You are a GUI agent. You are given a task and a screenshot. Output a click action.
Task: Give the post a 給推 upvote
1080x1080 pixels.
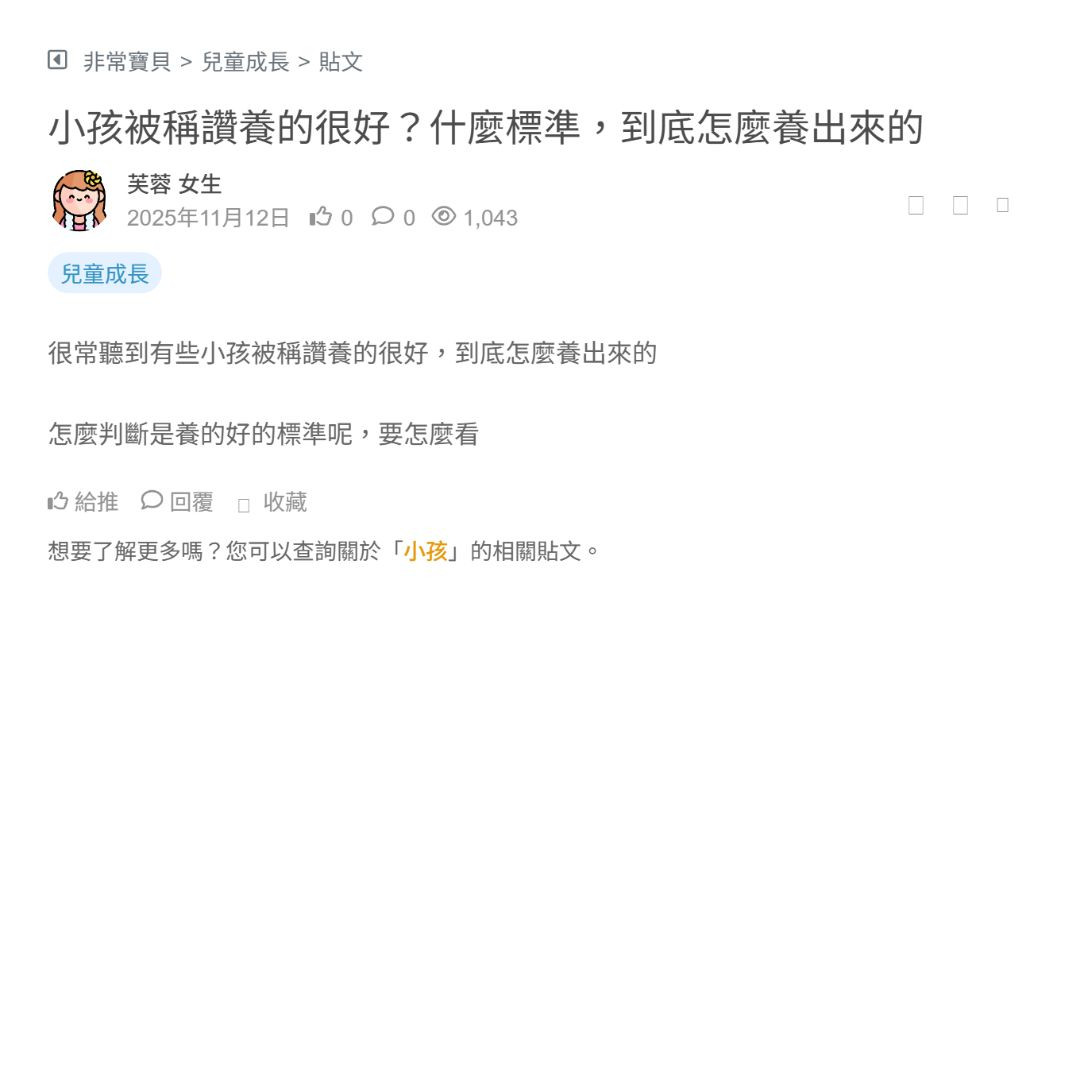point(83,502)
